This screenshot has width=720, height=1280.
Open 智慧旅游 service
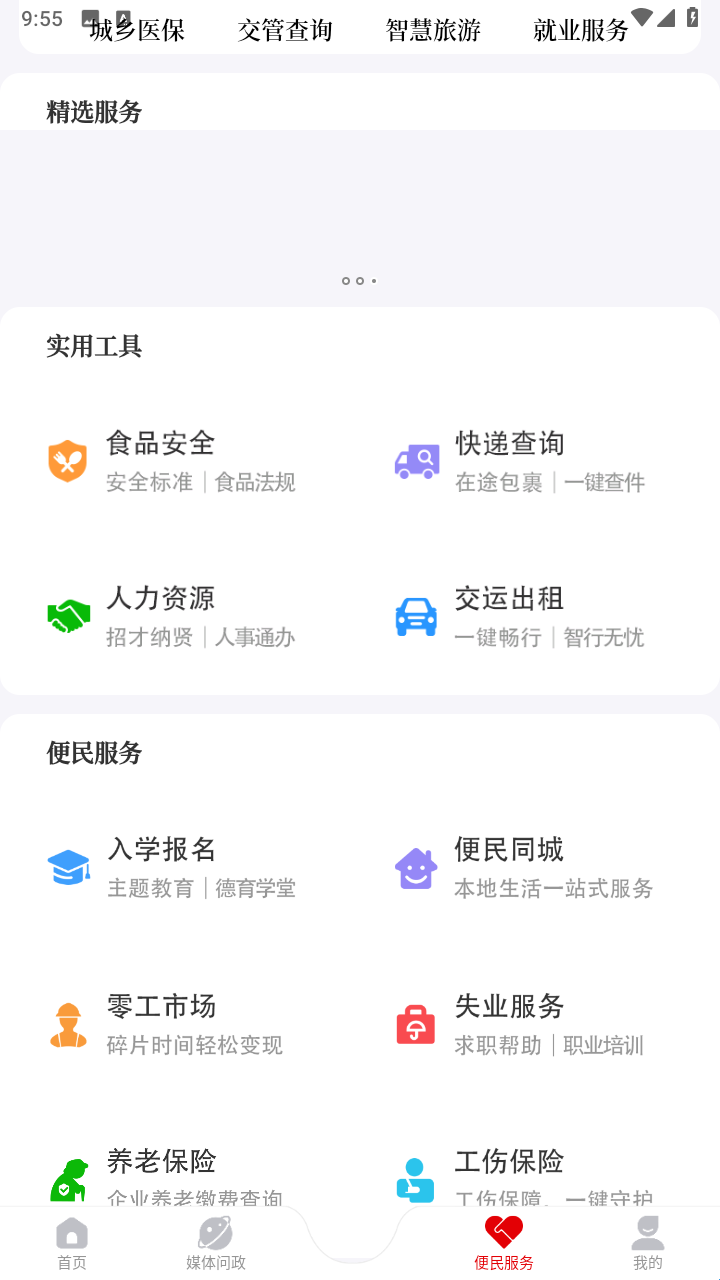point(433,30)
